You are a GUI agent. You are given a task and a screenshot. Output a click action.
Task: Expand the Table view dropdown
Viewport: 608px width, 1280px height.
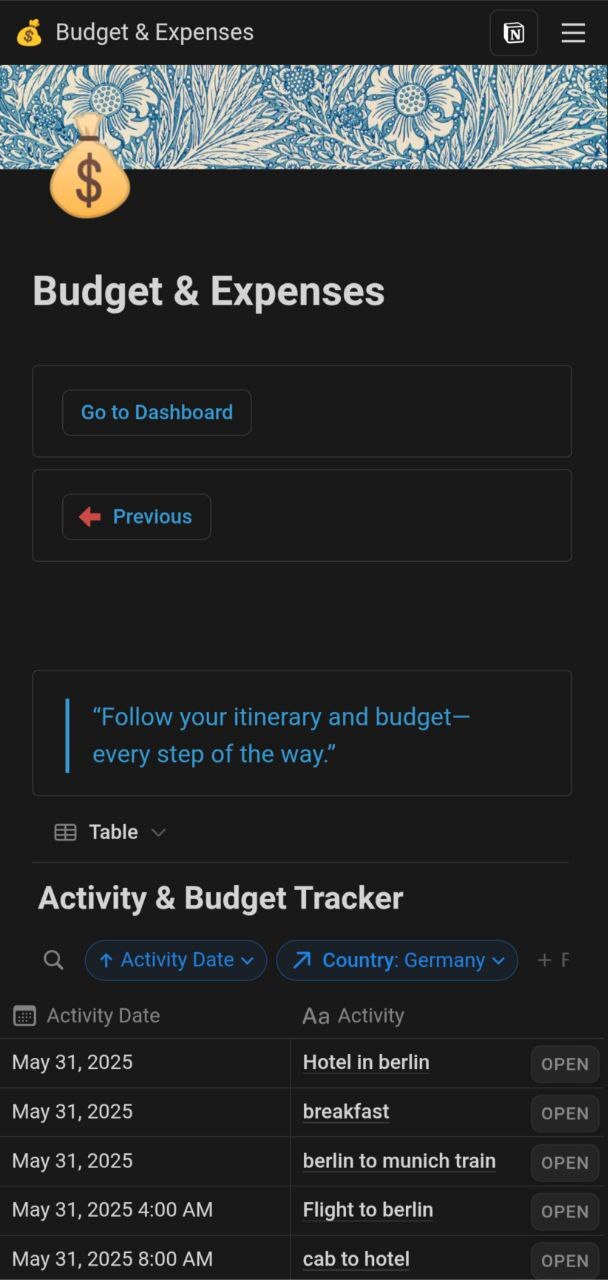click(x=111, y=832)
